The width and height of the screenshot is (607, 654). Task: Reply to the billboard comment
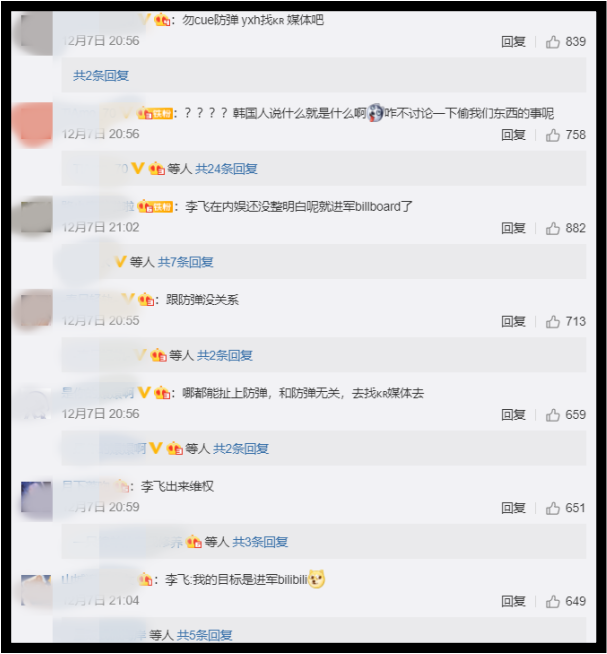point(513,228)
